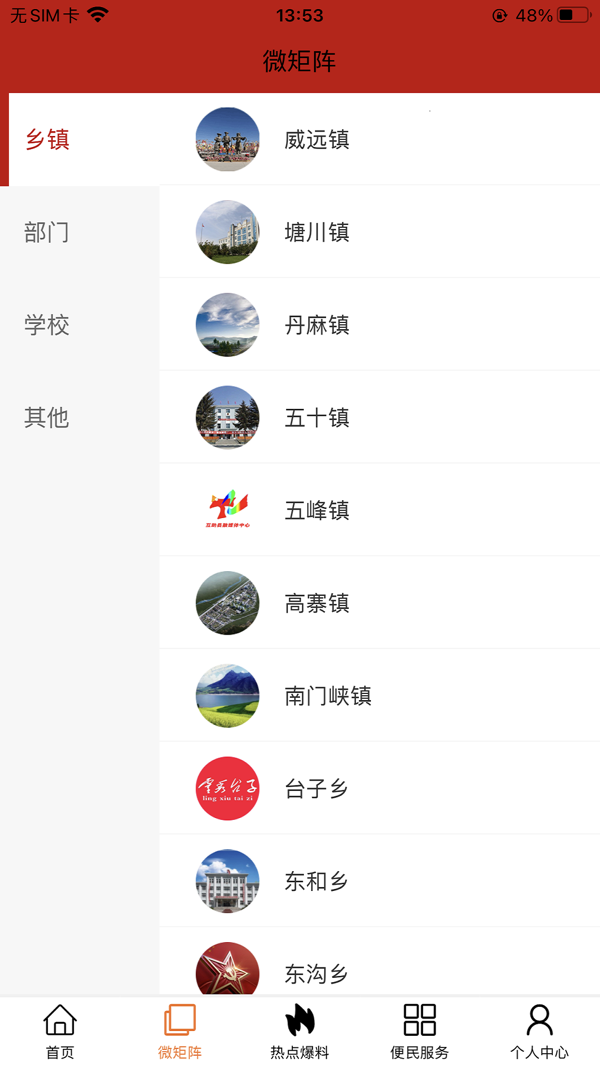Select the 部门 category

[47, 232]
